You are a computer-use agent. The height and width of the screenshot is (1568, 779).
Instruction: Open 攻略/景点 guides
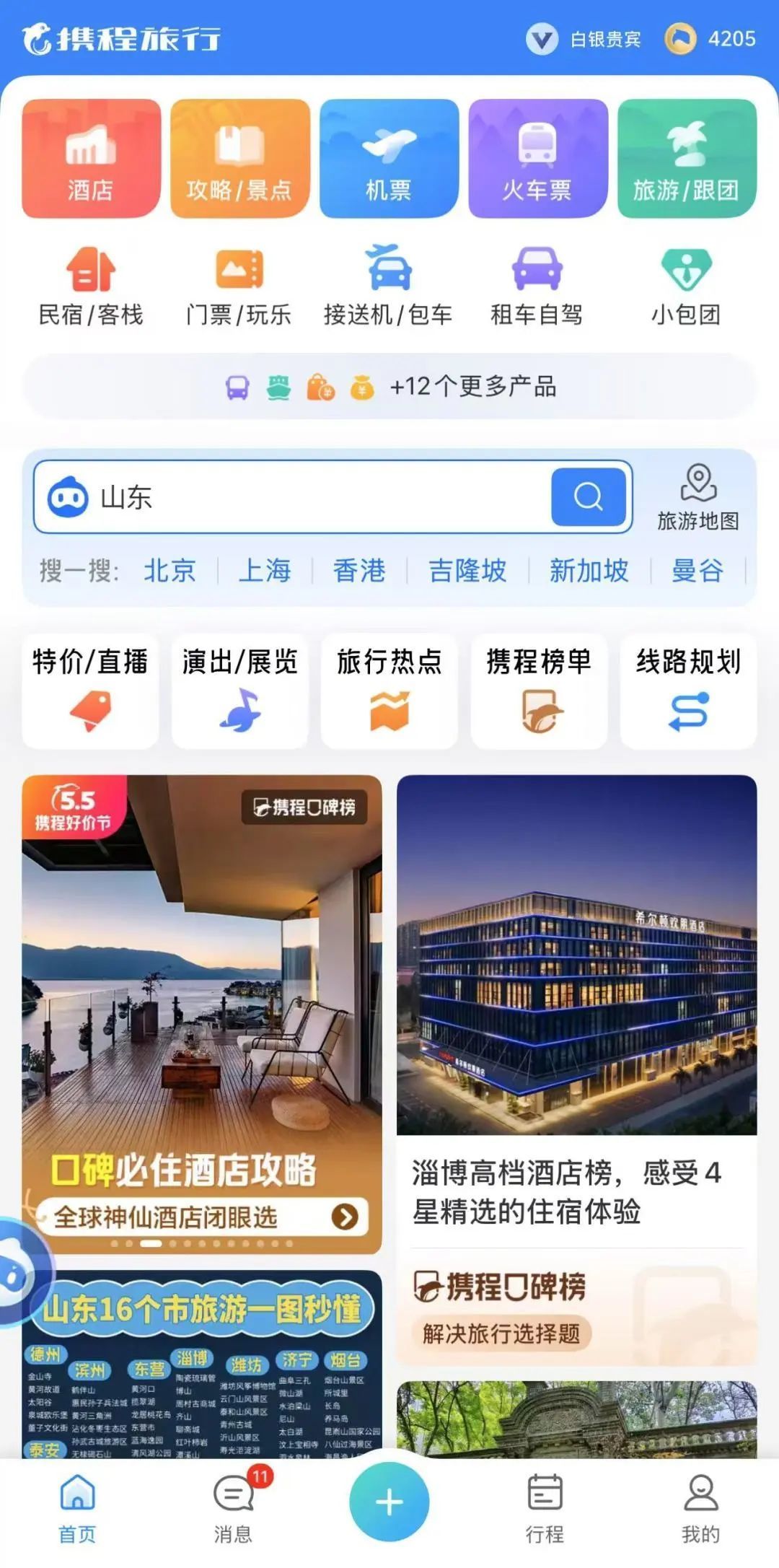point(239,159)
